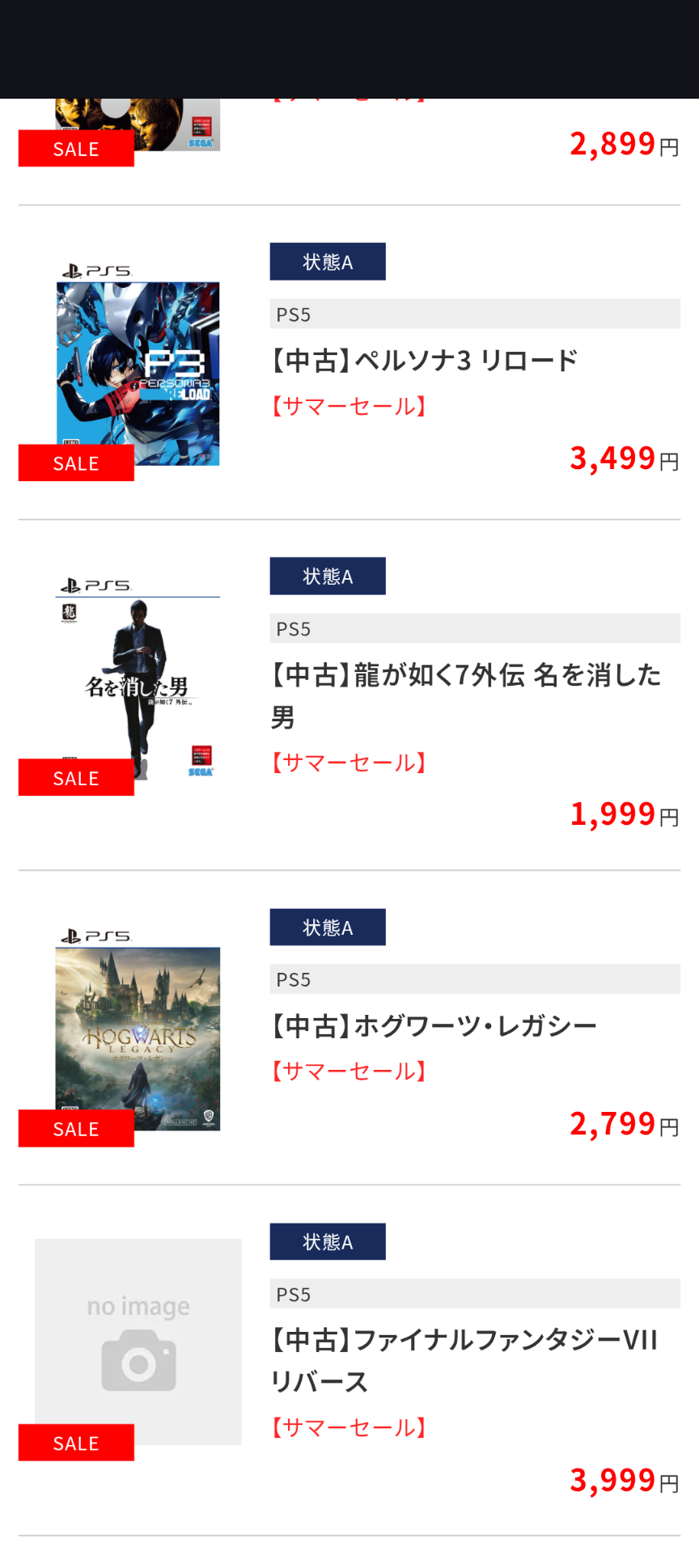
Task: Open the 龍が如く7外伝 名を消した男 listing
Action: tap(466, 695)
